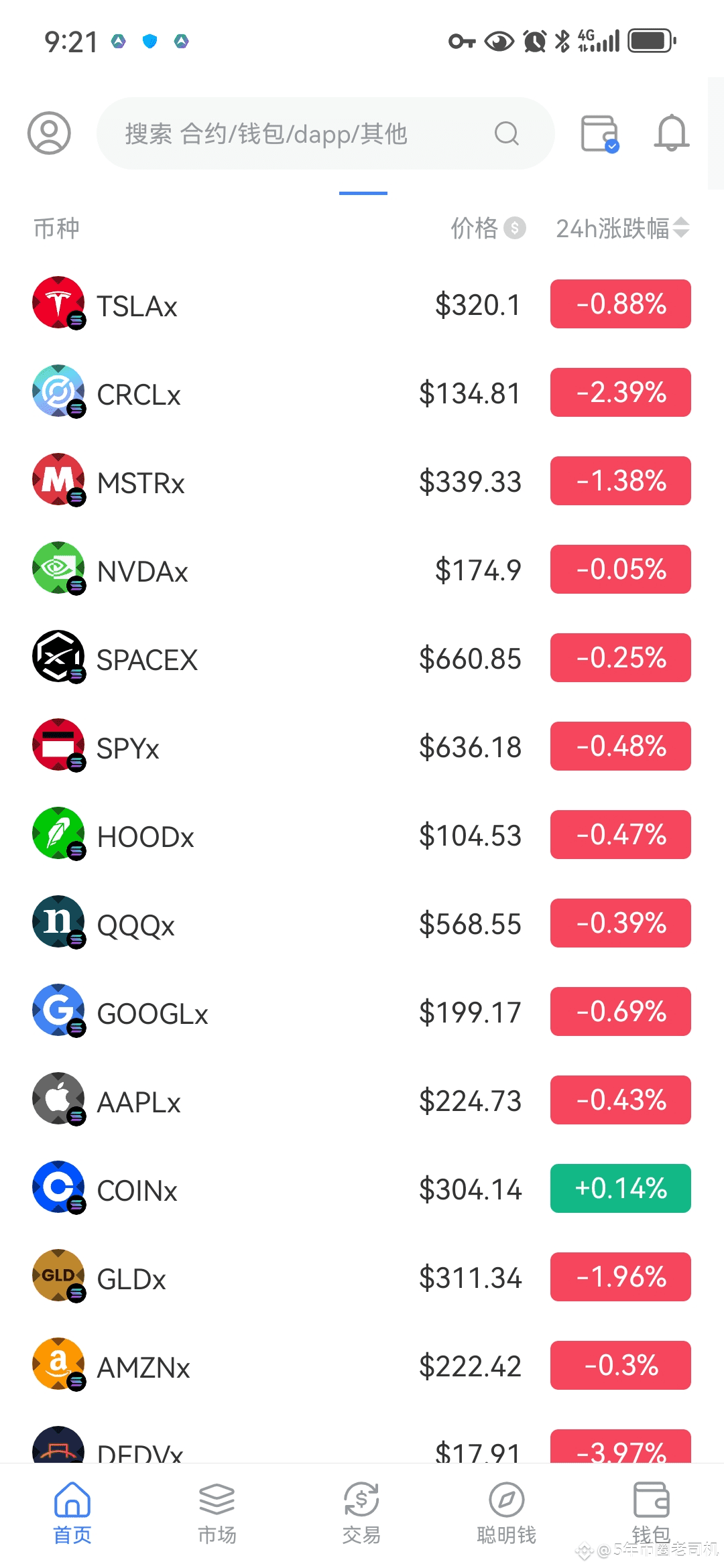The image size is (724, 1568).
Task: Open the CRCLx token row
Action: [x=362, y=393]
